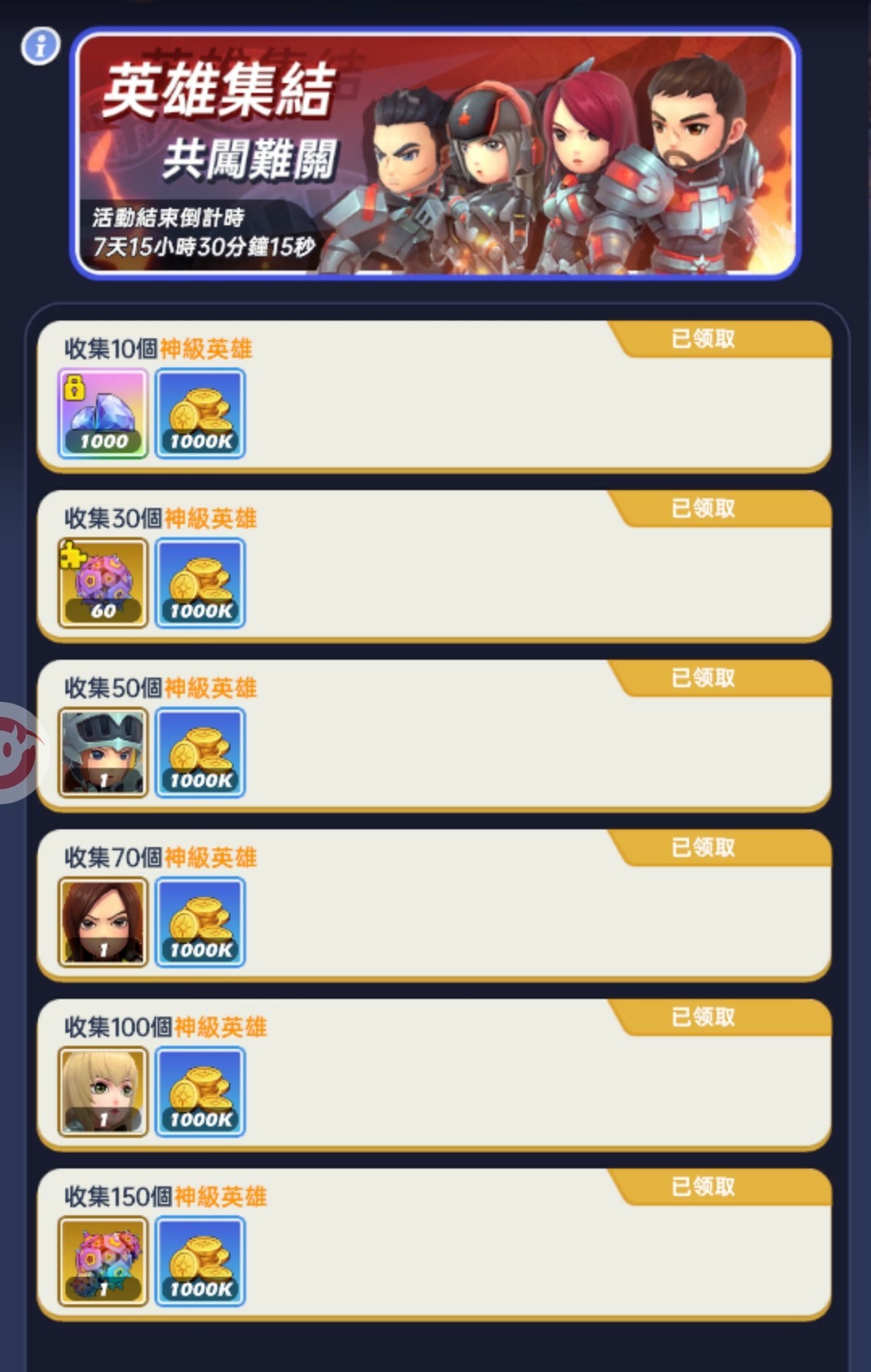Inspect the brown-haired hero reward for 70 heroes

103,922
